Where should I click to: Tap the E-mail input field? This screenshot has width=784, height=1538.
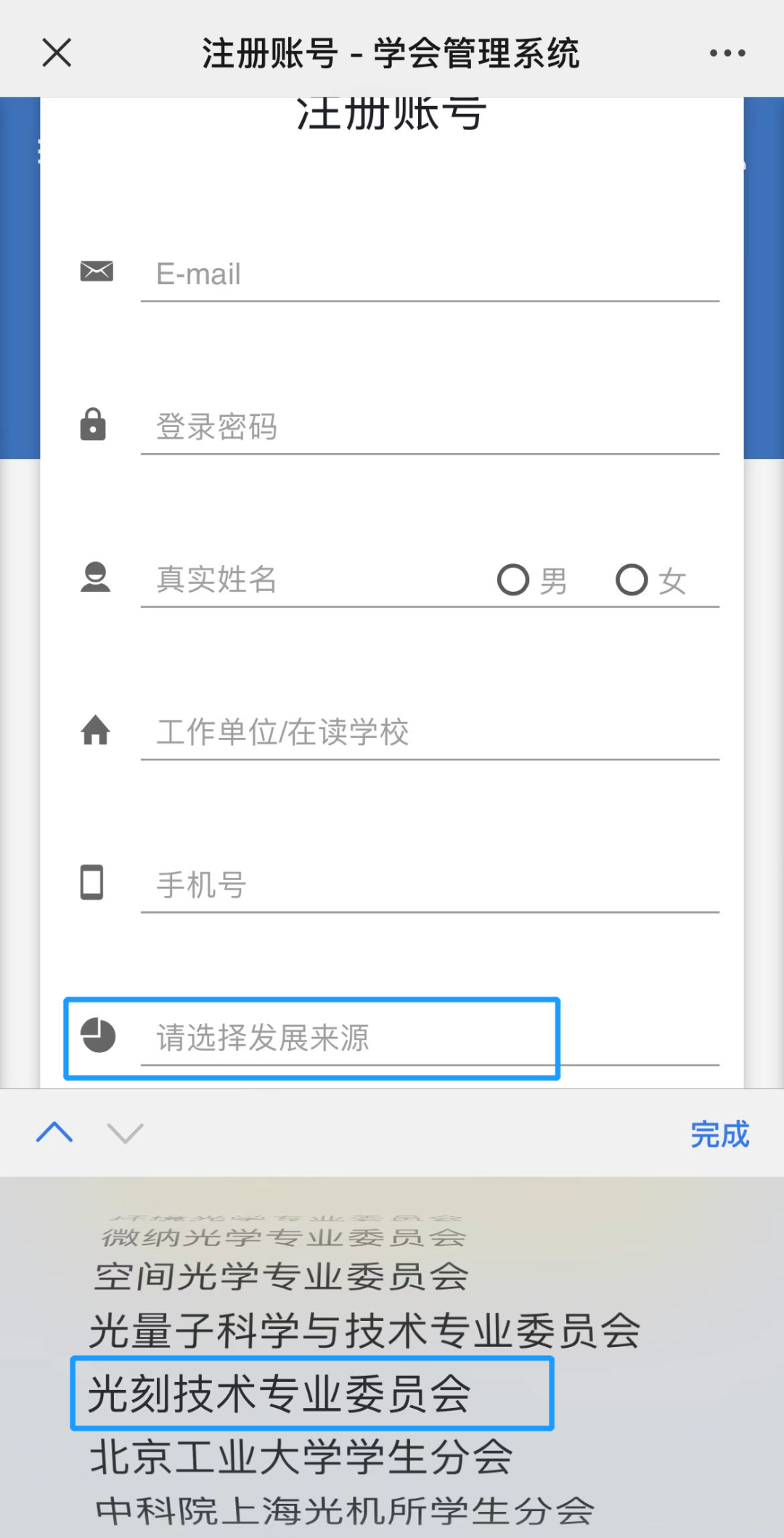(x=430, y=274)
